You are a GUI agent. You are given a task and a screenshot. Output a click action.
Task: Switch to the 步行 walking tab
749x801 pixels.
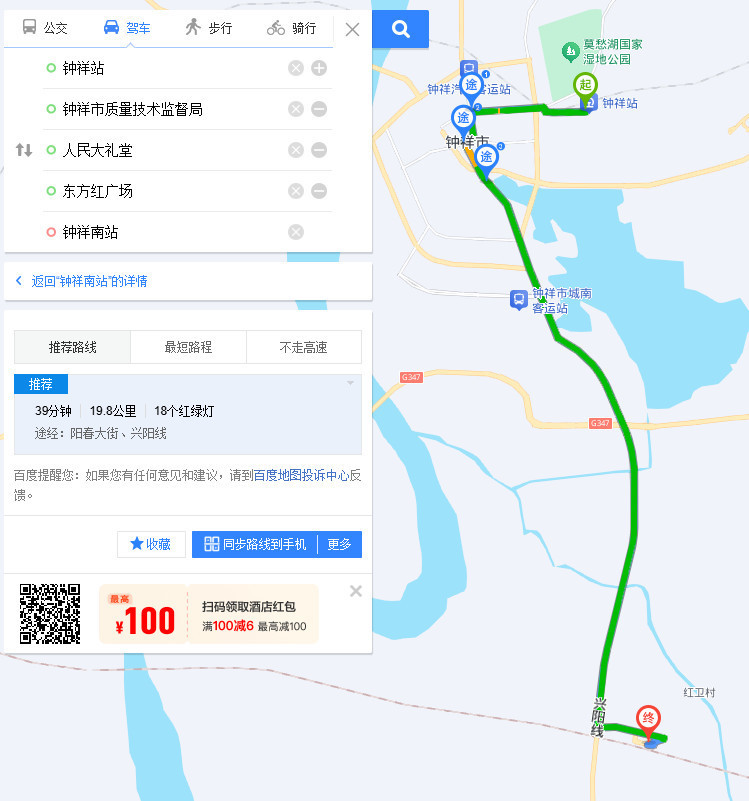(x=208, y=28)
